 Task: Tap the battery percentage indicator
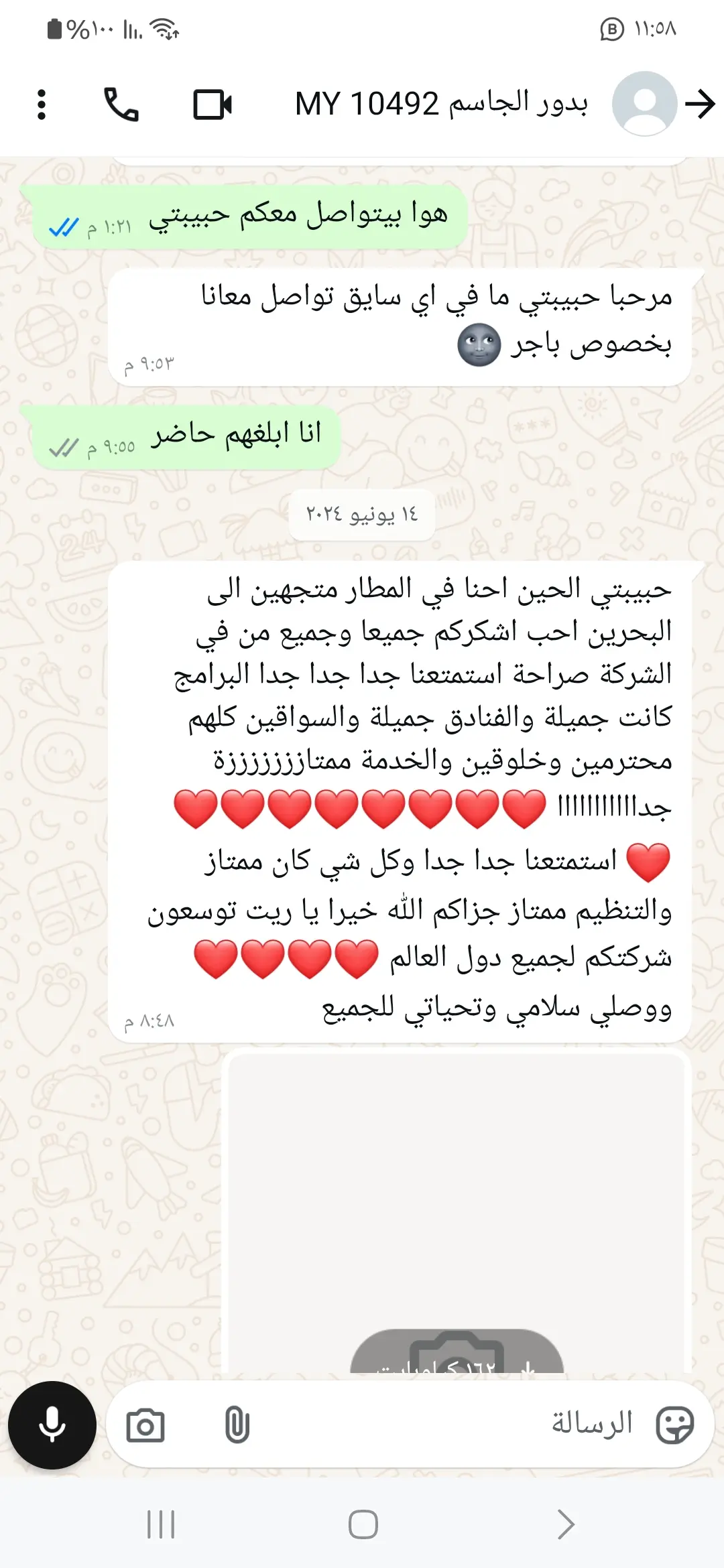click(84, 27)
